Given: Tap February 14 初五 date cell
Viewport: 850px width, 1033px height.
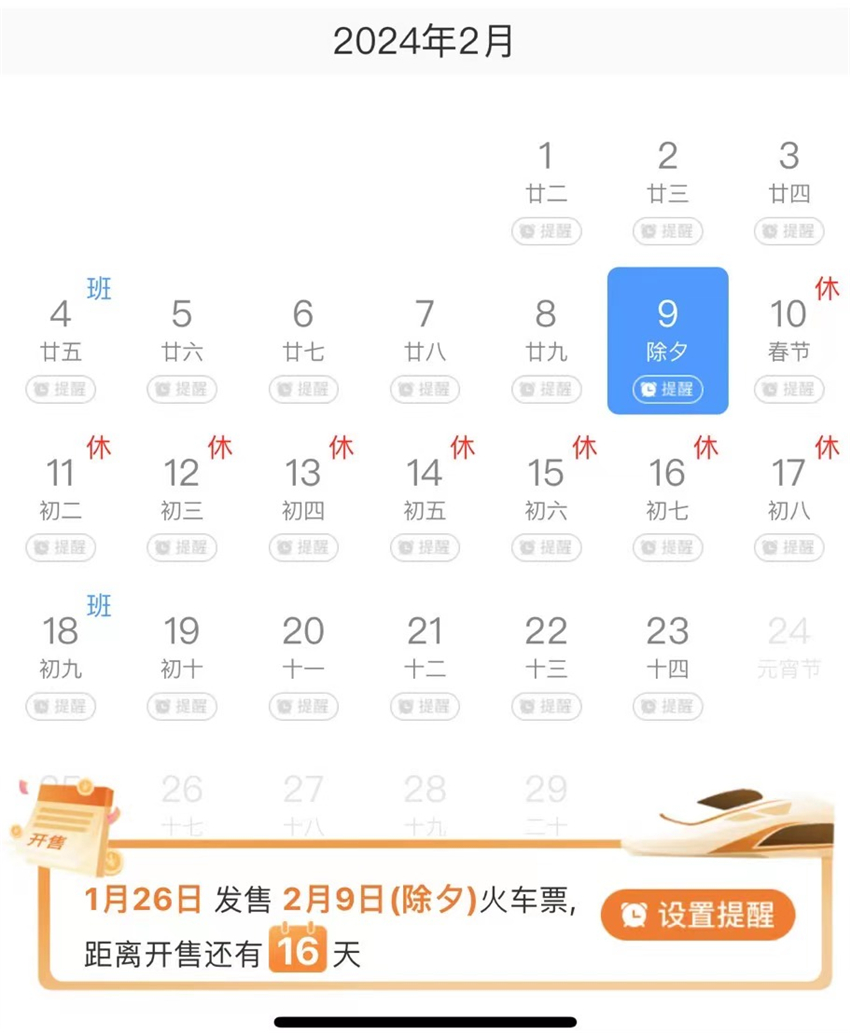Looking at the screenshot, I should coord(425,488).
